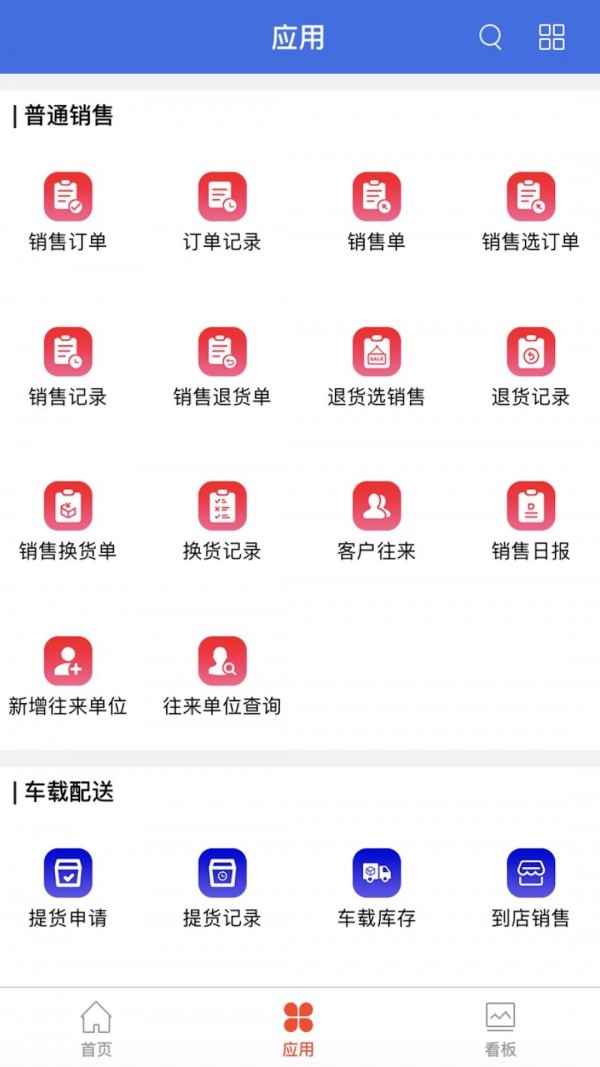Open the search icon in the header

coord(490,38)
